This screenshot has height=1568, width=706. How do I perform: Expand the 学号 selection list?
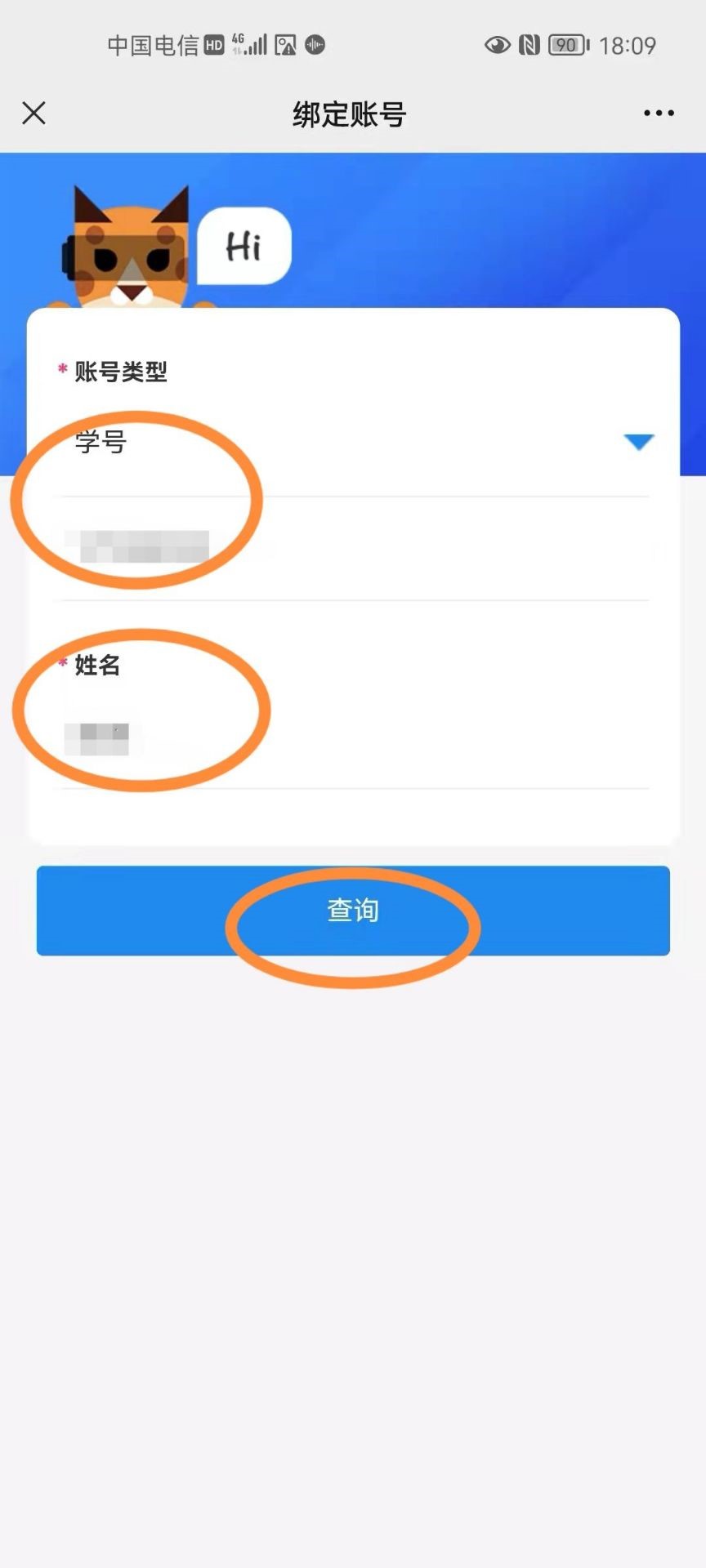tap(98, 443)
